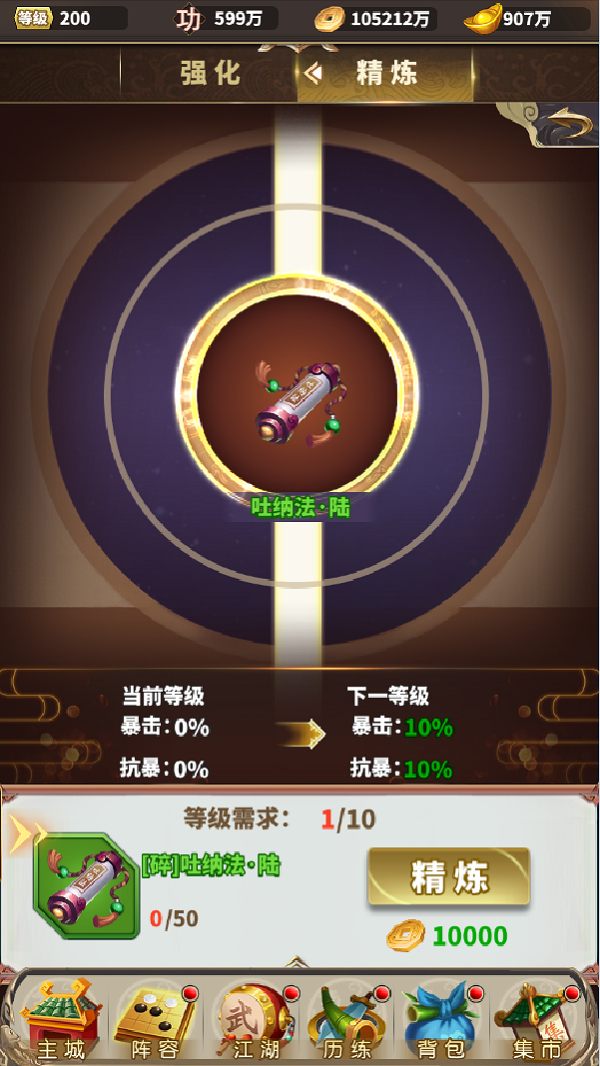Open the 背包 backpack
600x1066 pixels.
[440, 1020]
